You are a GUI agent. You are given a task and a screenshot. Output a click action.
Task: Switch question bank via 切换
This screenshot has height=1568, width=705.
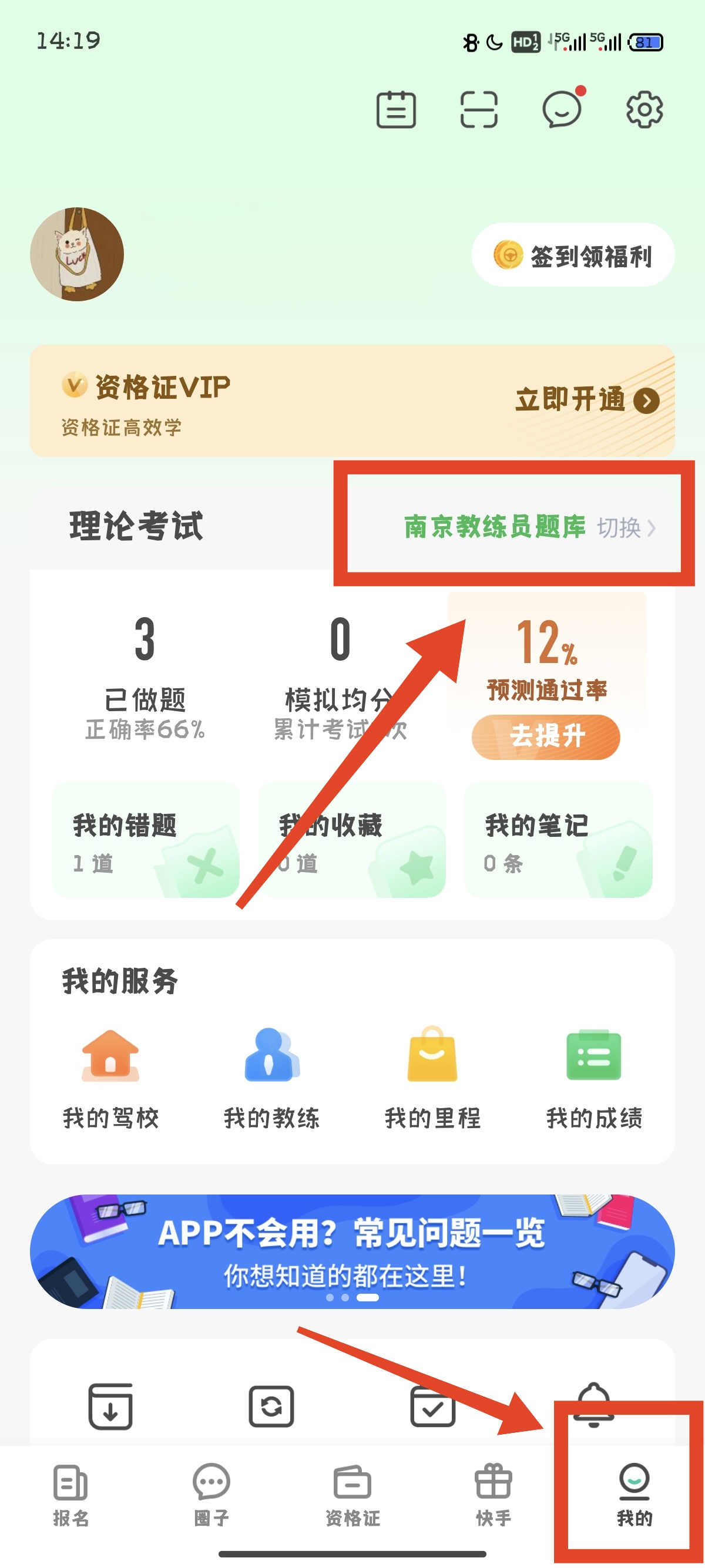625,528
